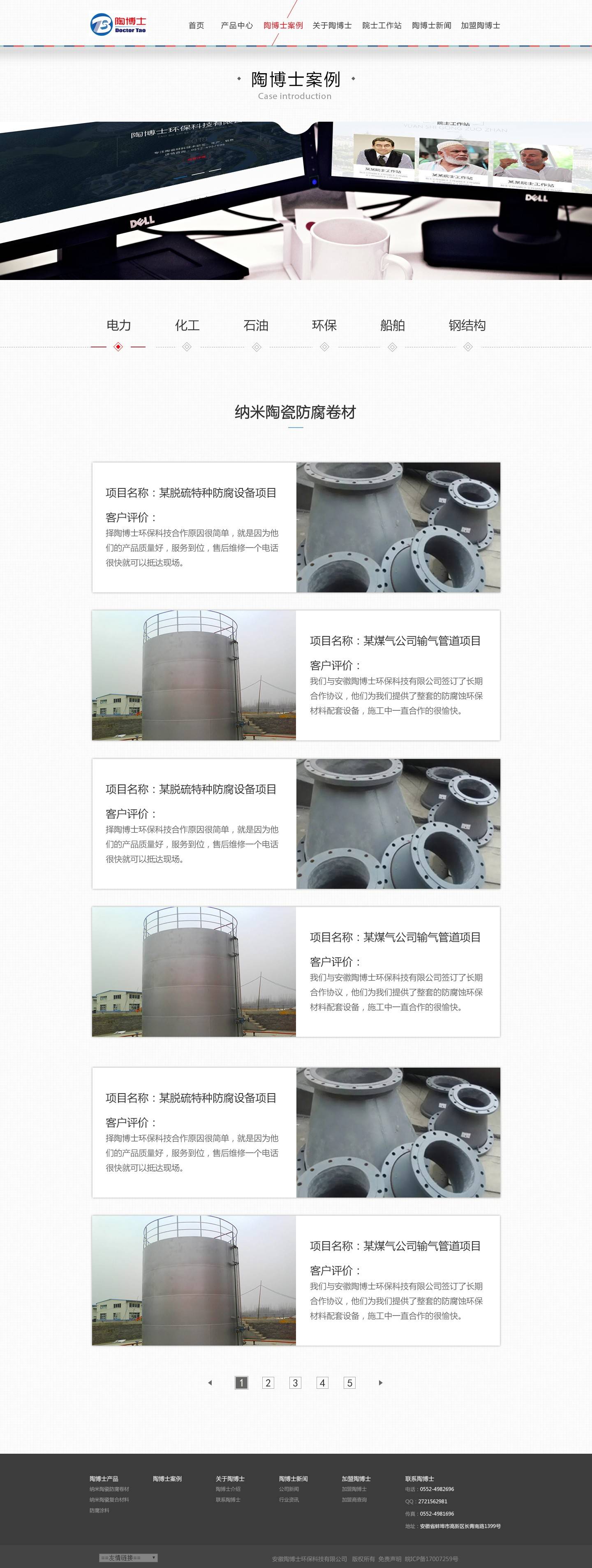This screenshot has width=592, height=1568.
Task: Select the 环保 category tab
Action: tap(324, 326)
